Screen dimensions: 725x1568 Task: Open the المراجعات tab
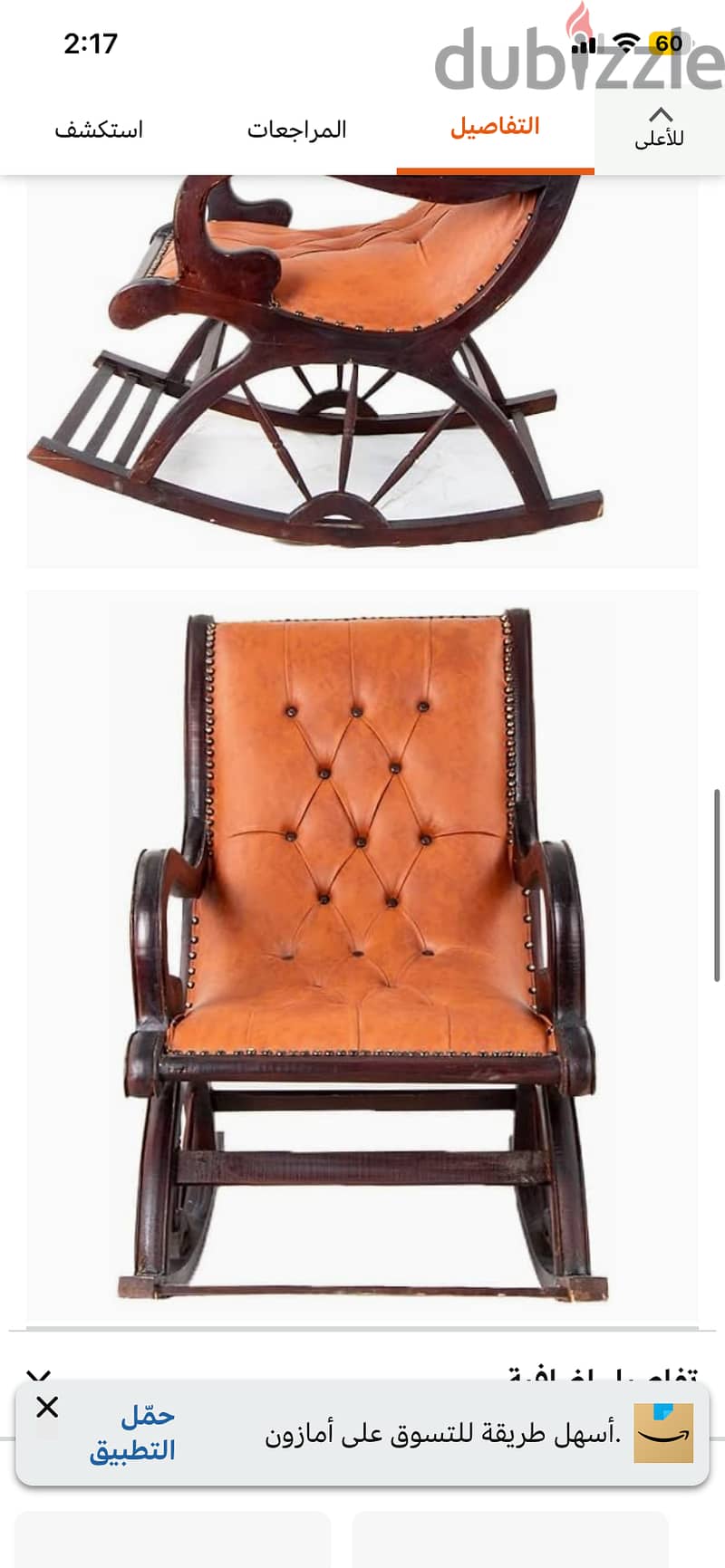pyautogui.click(x=297, y=130)
